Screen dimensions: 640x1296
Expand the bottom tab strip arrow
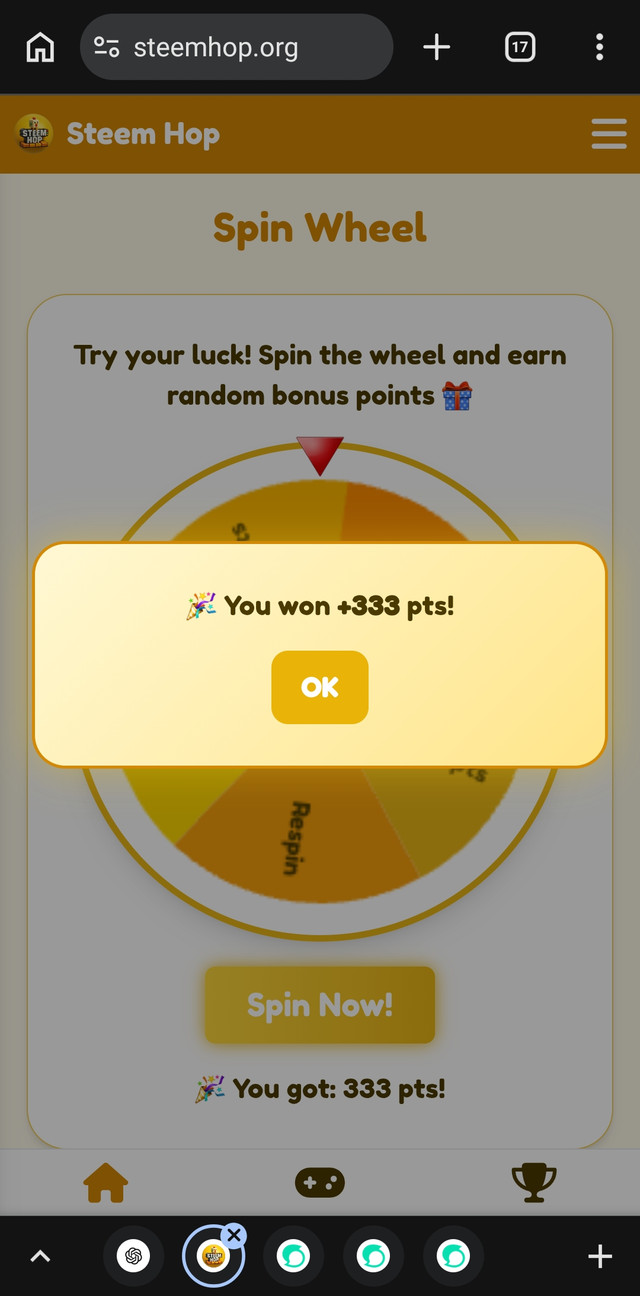[x=40, y=1256]
